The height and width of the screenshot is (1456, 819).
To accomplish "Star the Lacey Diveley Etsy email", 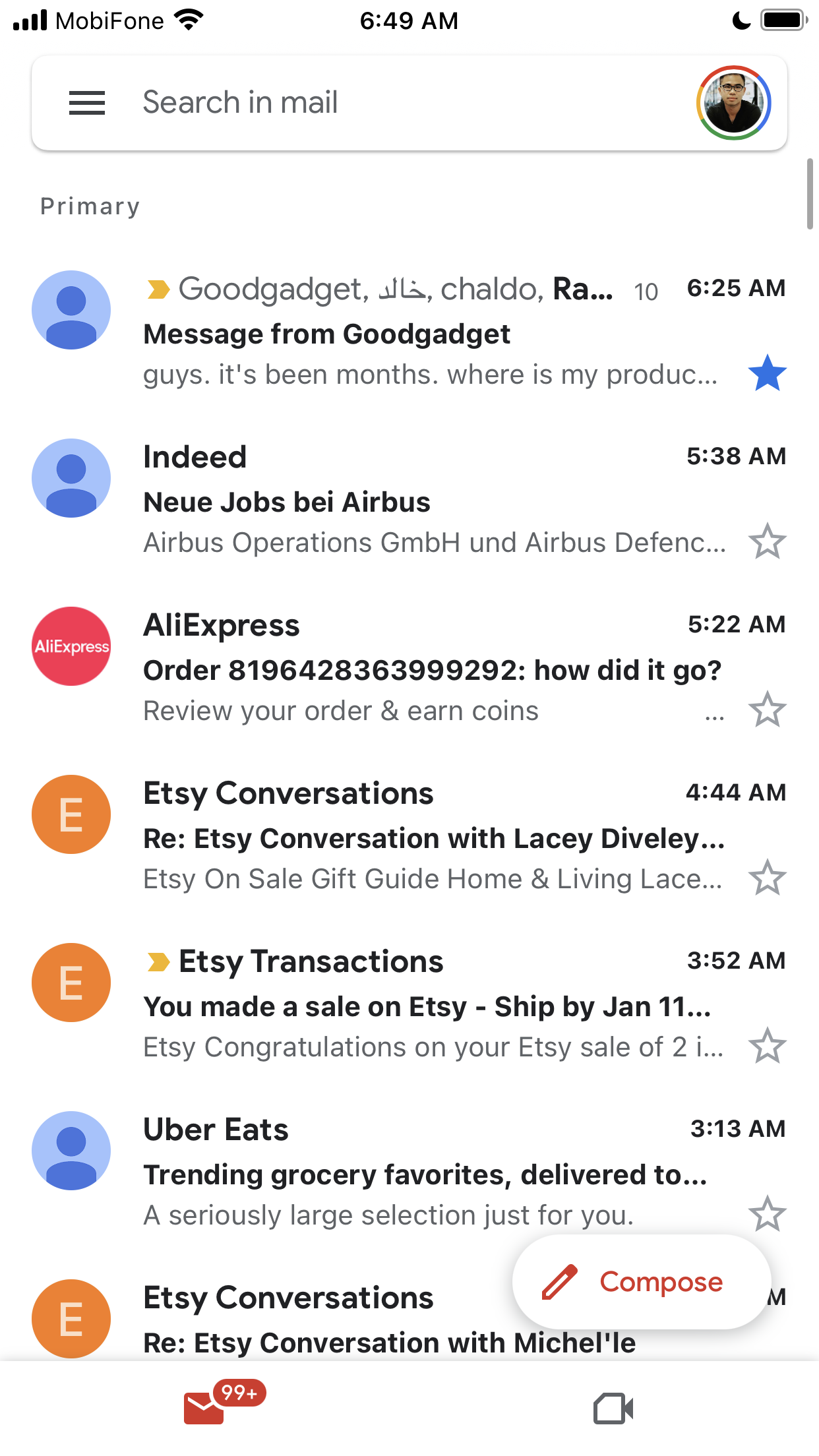I will 768,878.
